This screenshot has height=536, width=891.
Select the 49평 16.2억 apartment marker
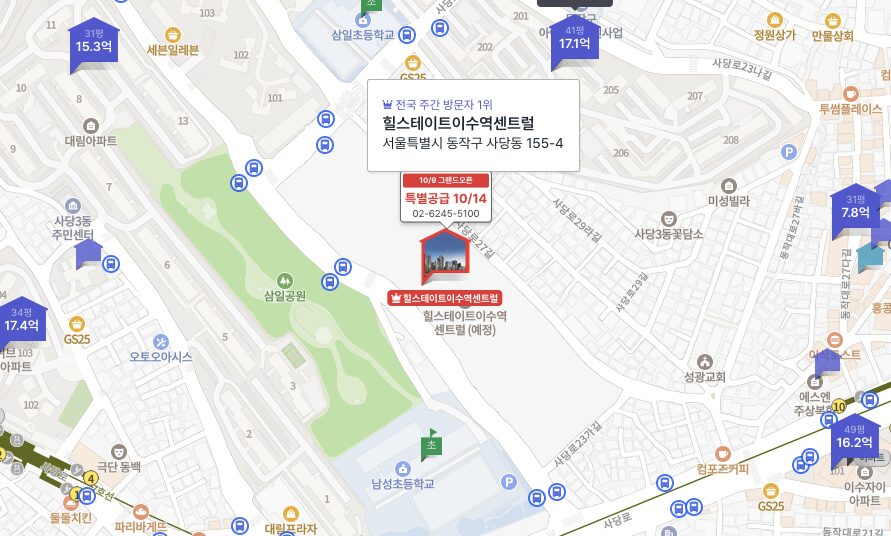tap(855, 438)
